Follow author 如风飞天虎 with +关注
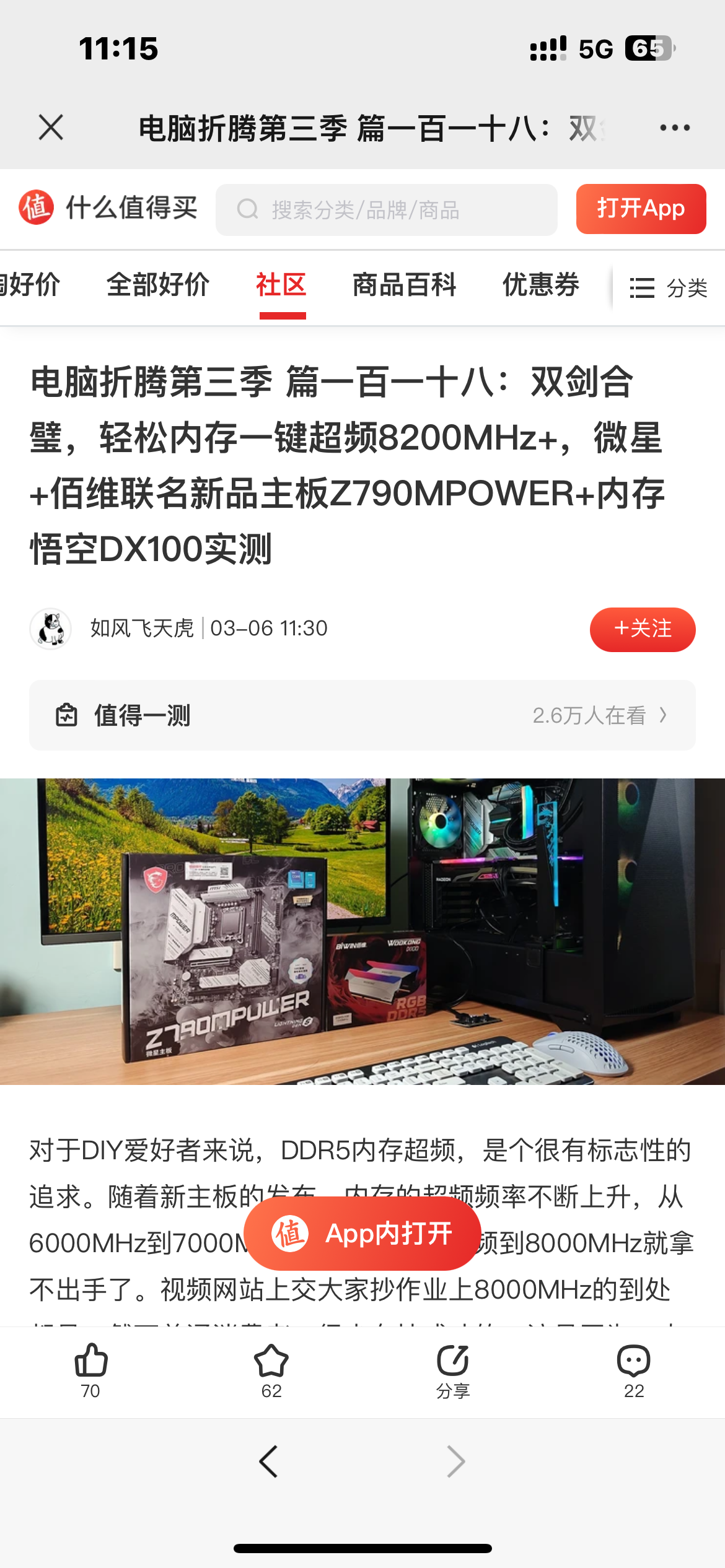 642,629
